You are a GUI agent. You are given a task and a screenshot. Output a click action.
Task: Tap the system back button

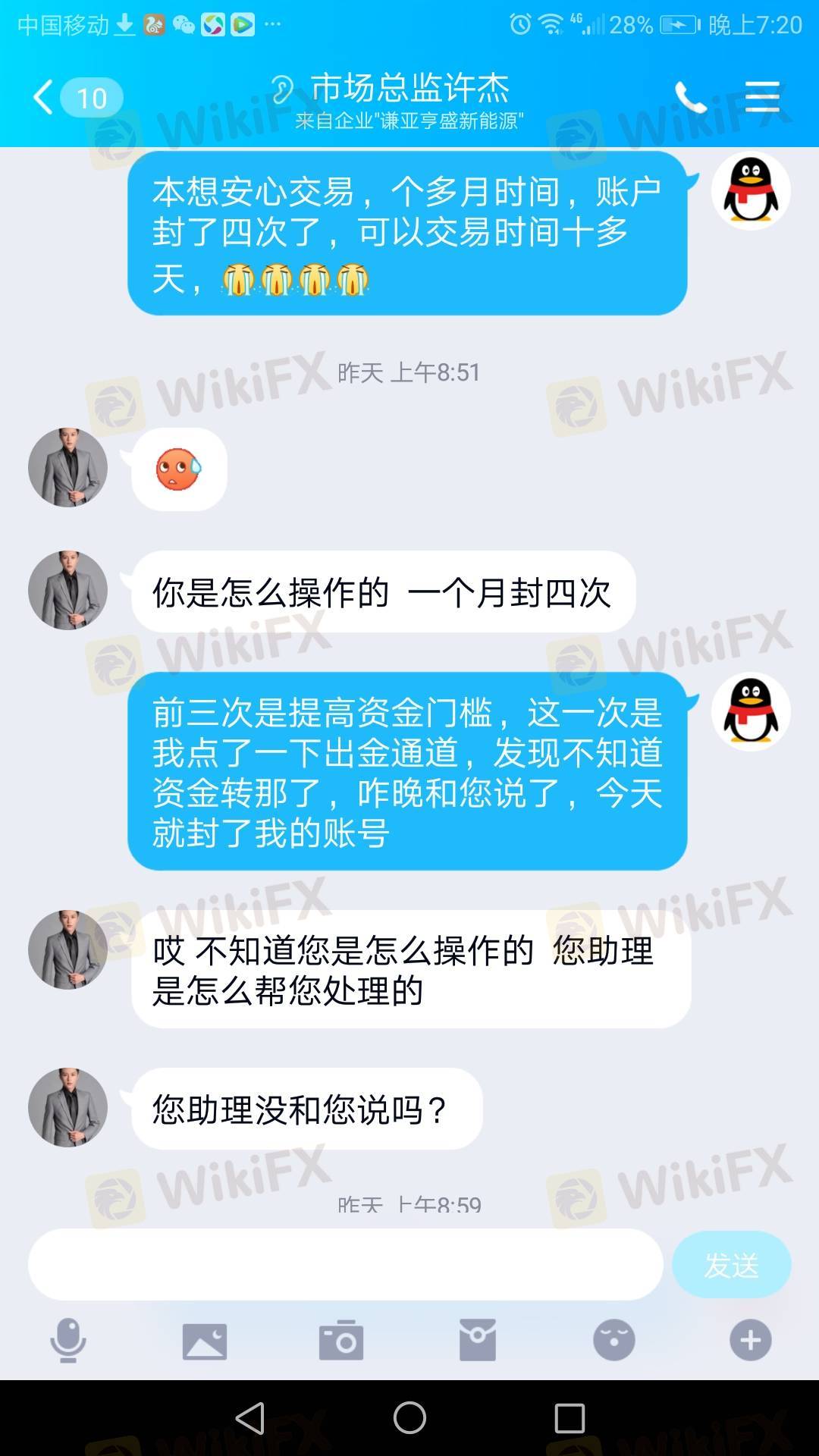250,1417
